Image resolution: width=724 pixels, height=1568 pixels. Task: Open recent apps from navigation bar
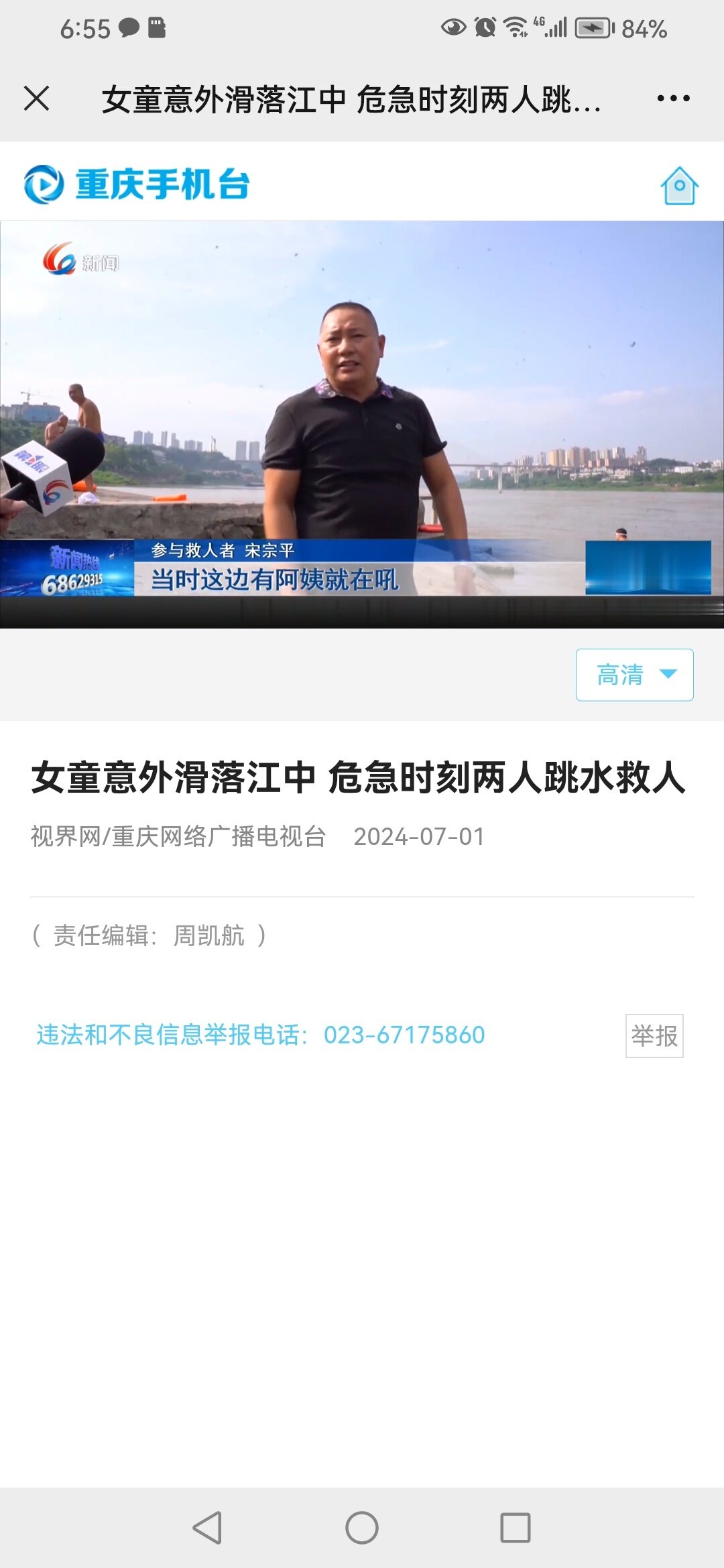[x=516, y=1528]
